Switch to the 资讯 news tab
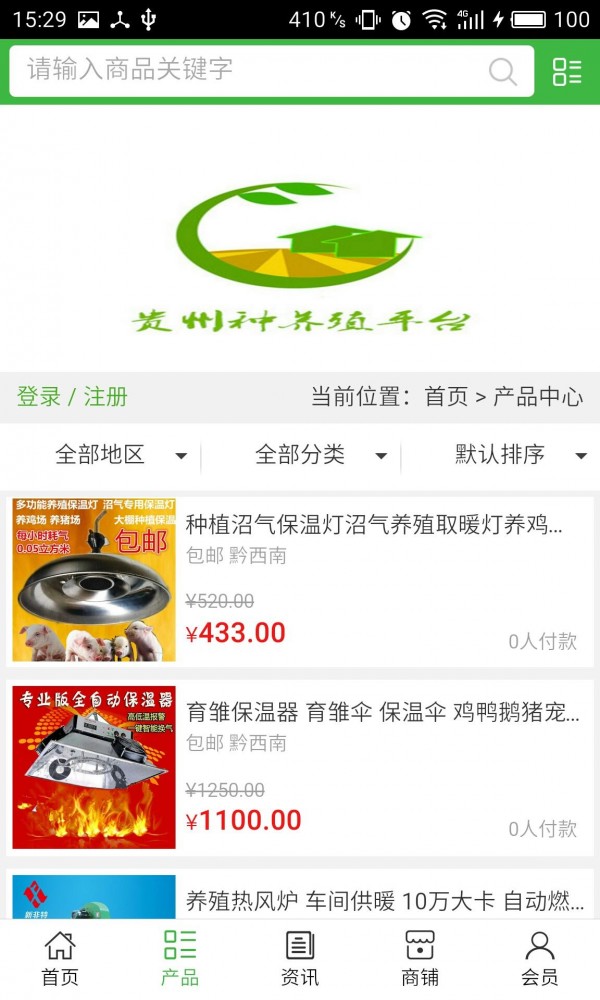Image resolution: width=600 pixels, height=1000 pixels. [x=300, y=958]
